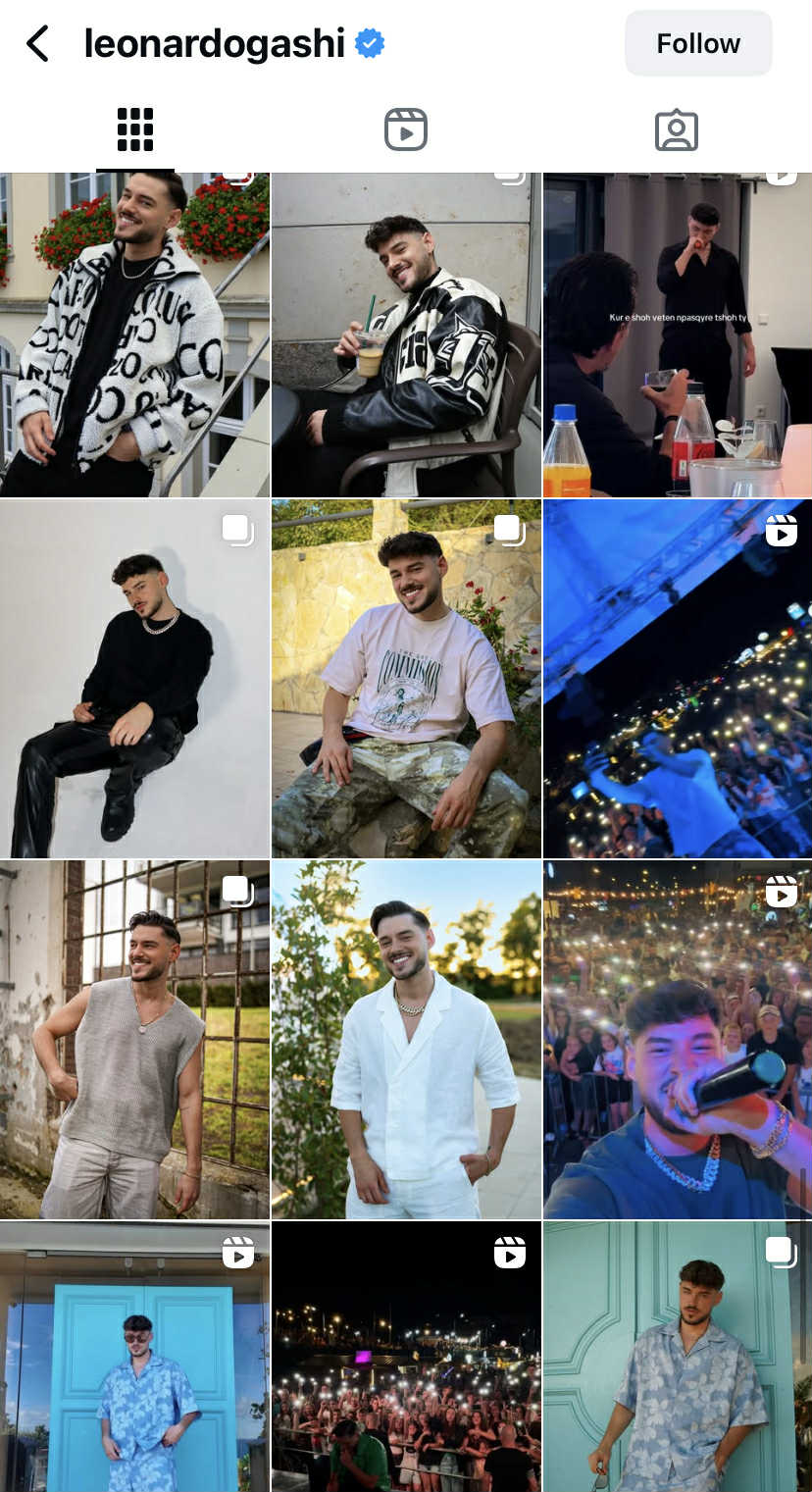Switch to the Reels tab
The image size is (812, 1492).
pyautogui.click(x=406, y=129)
